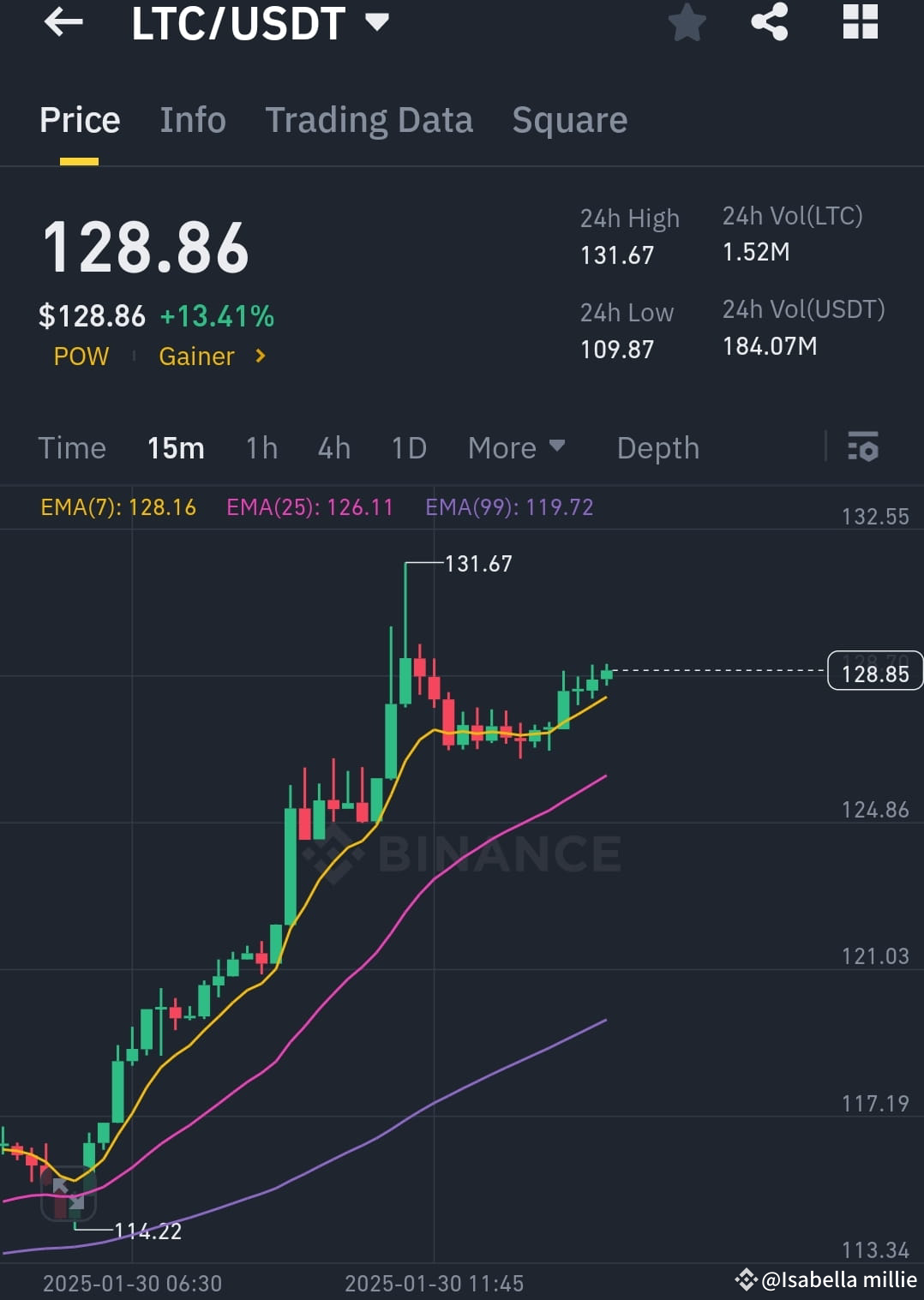Switch chart to 1h timeframe
This screenshot has width=924, height=1300.
[x=261, y=447]
